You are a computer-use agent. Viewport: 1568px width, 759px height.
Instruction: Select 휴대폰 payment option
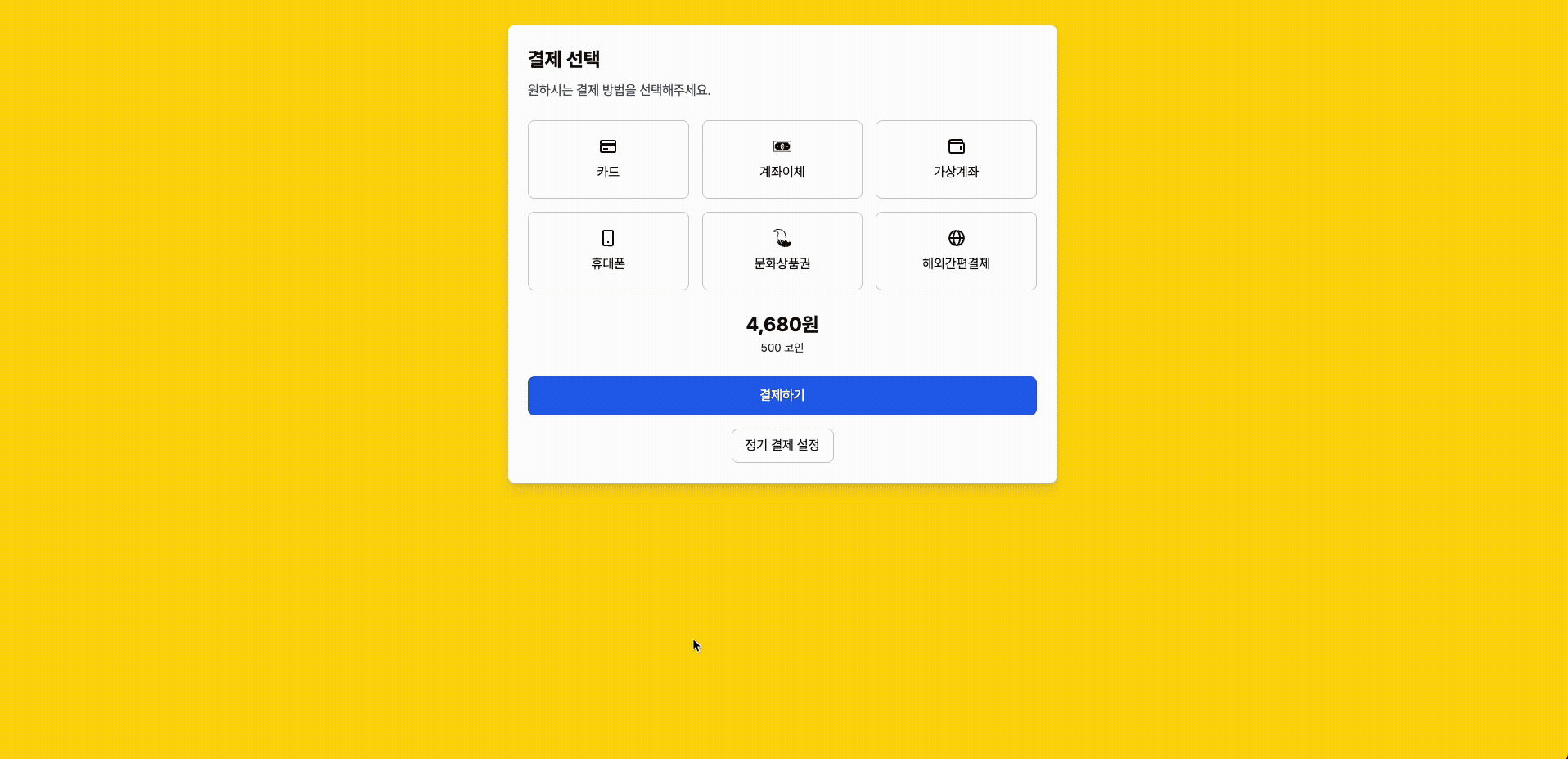pyautogui.click(x=608, y=251)
